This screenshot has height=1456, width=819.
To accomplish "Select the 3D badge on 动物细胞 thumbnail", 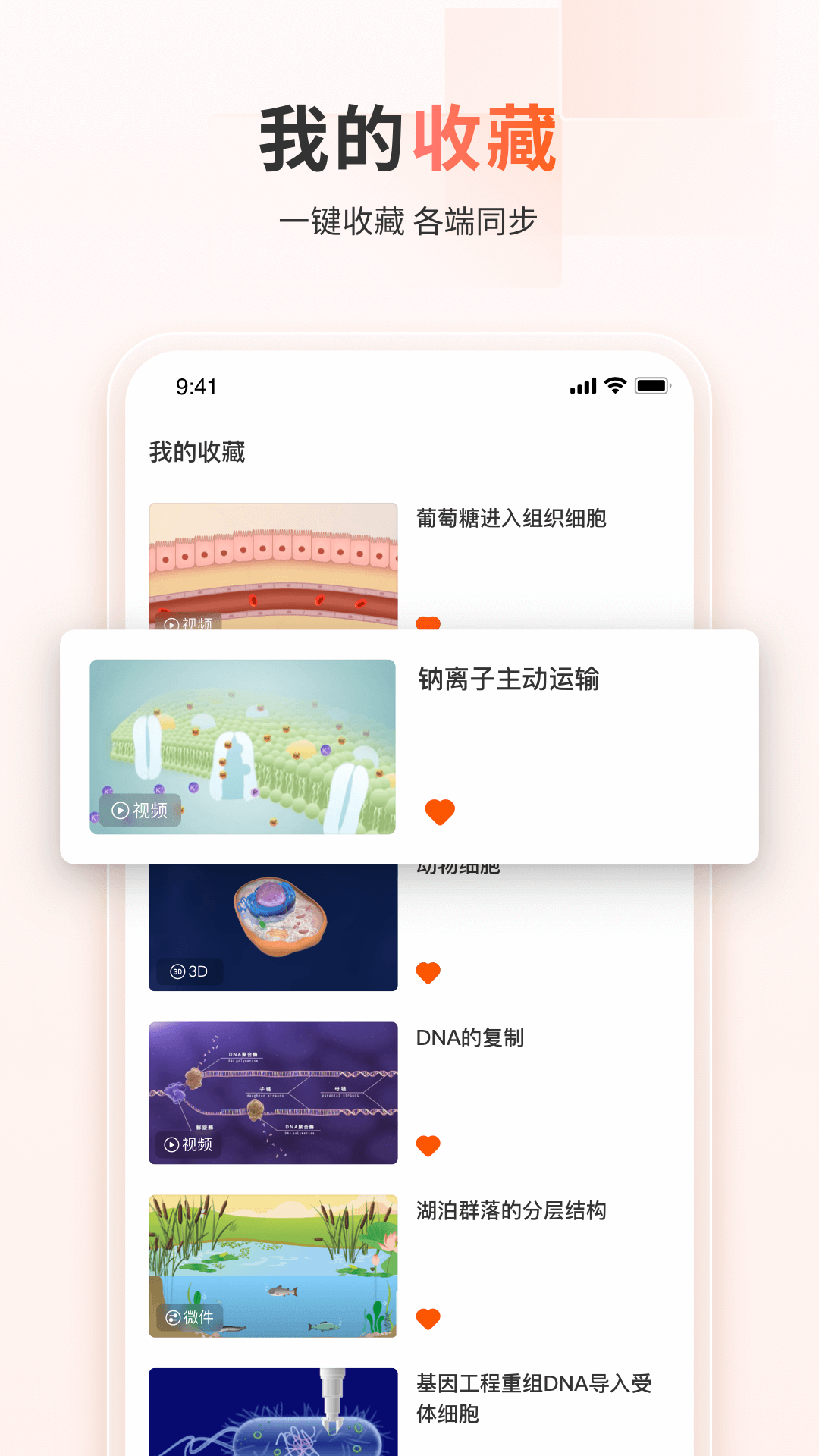I will point(187,971).
